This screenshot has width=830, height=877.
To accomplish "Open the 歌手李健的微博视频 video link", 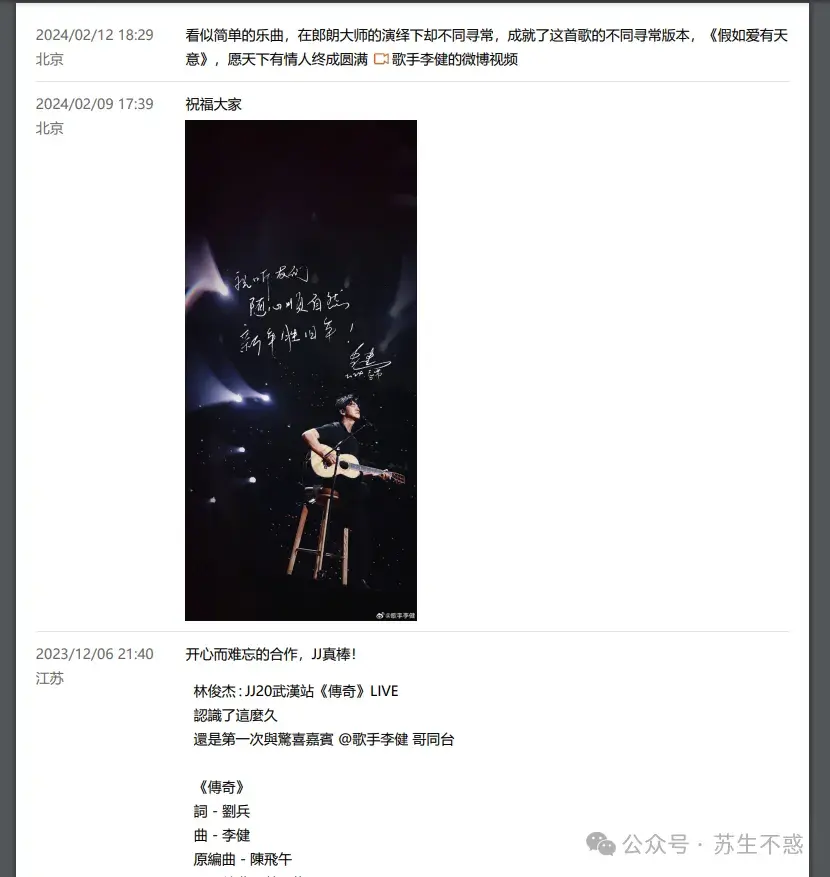I will 453,59.
